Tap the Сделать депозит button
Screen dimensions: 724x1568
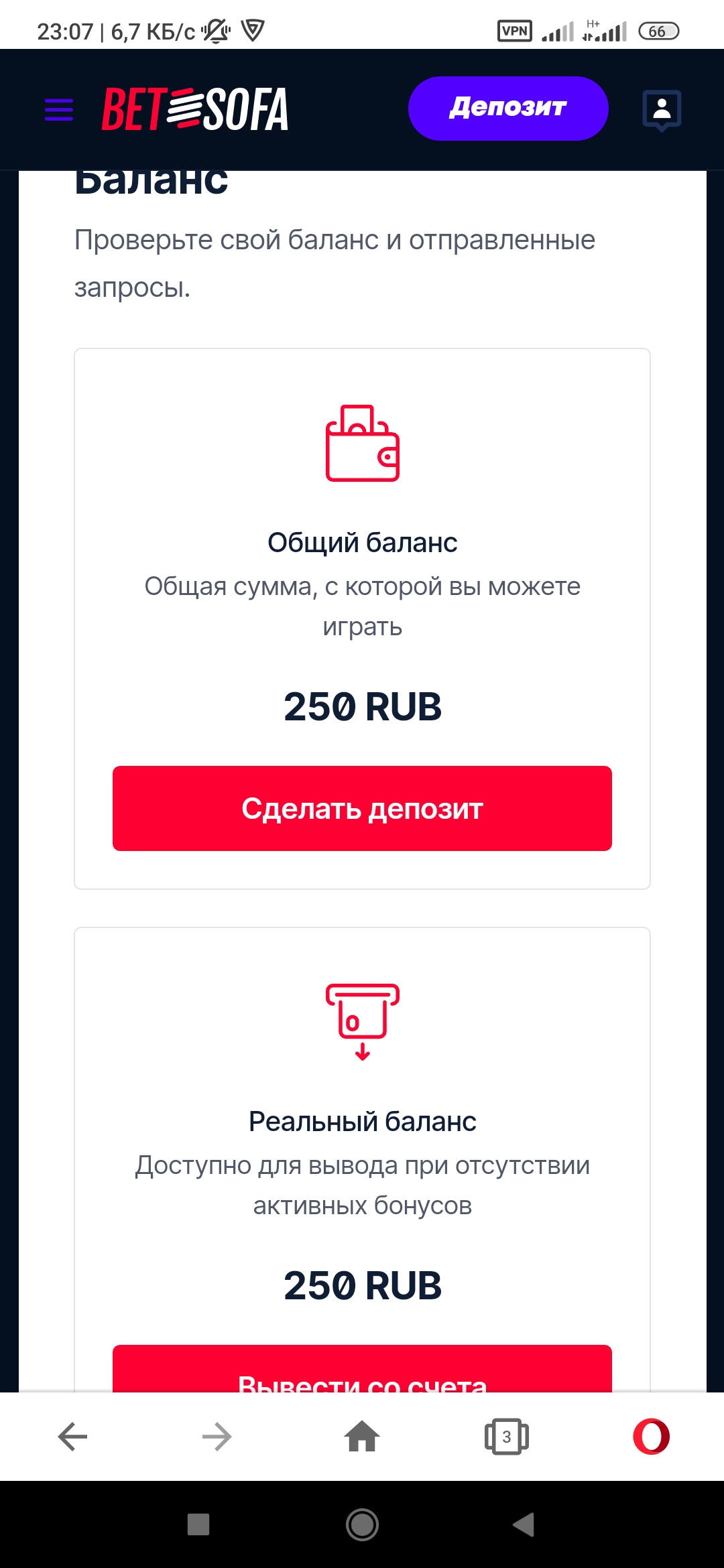coord(362,808)
